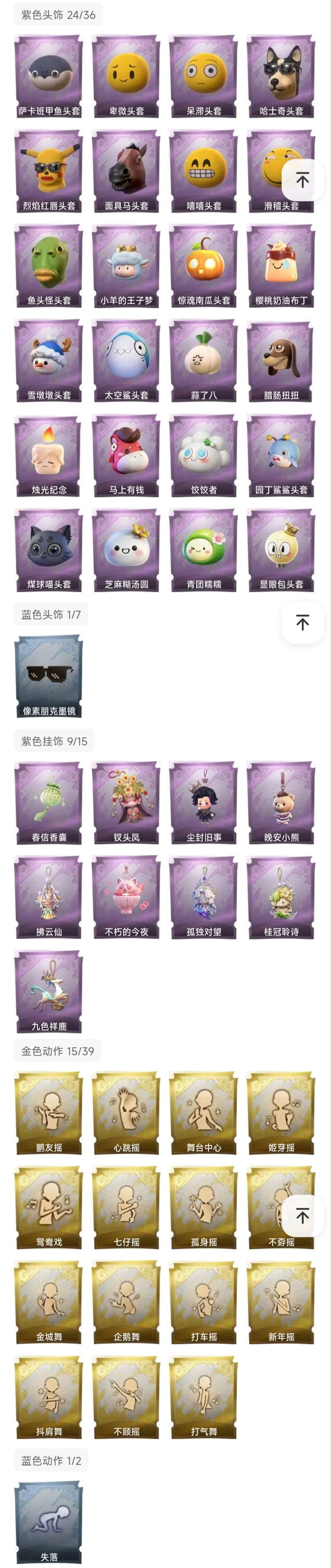The width and height of the screenshot is (331, 1568).
Task: Open the 晚安小熊 pendant
Action: pos(280,802)
